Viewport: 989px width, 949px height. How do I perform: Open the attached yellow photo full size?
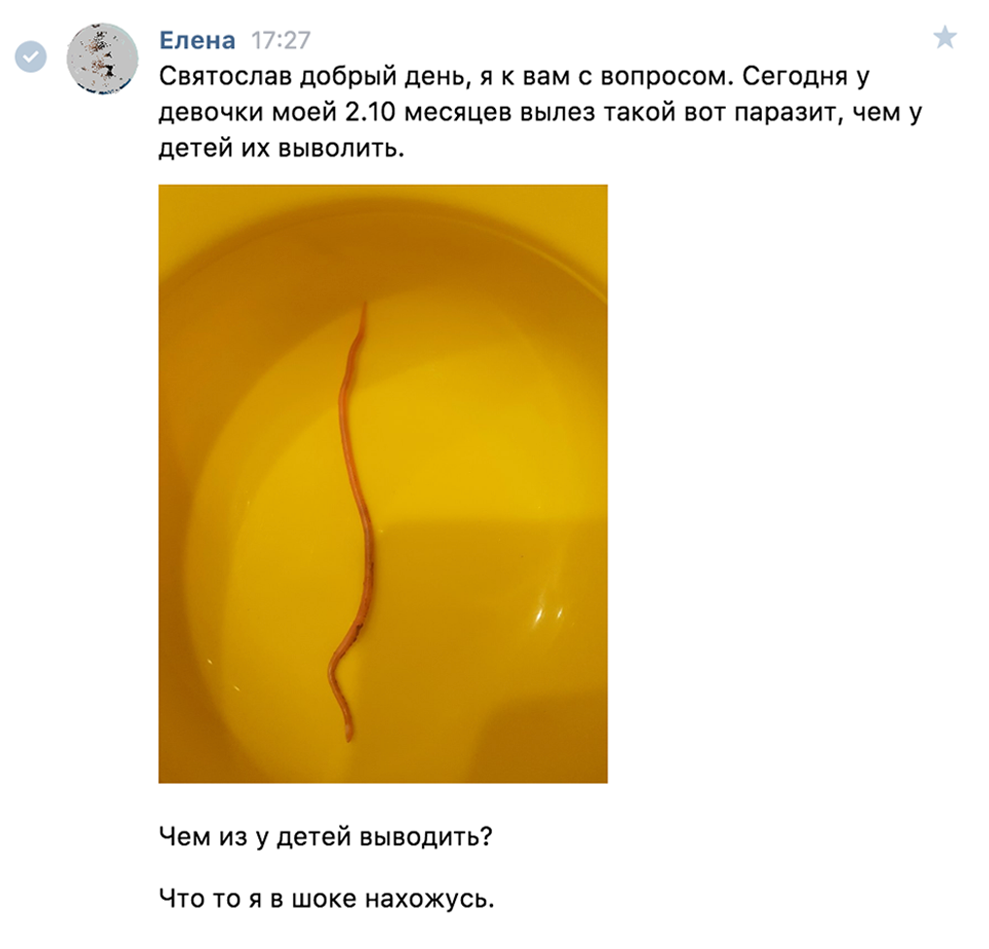(383, 483)
